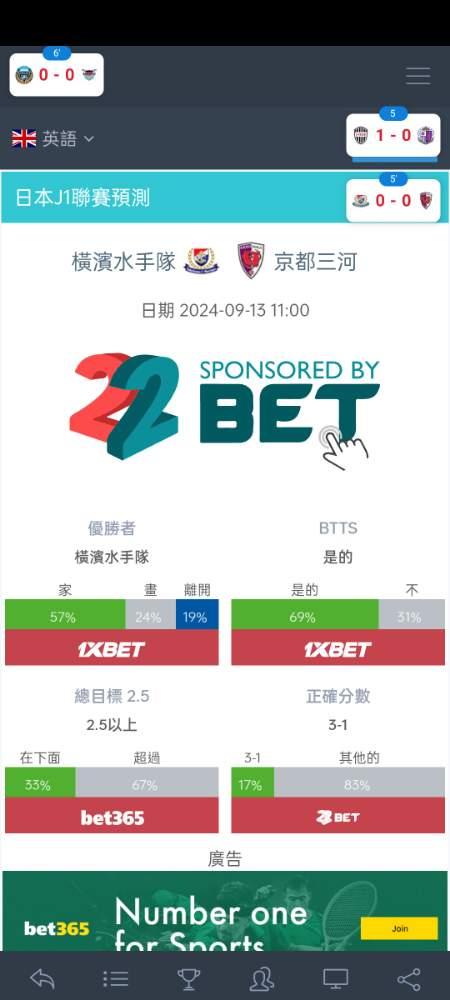Open the user profile icon in the bottom bar
450x1000 pixels.
262,978
